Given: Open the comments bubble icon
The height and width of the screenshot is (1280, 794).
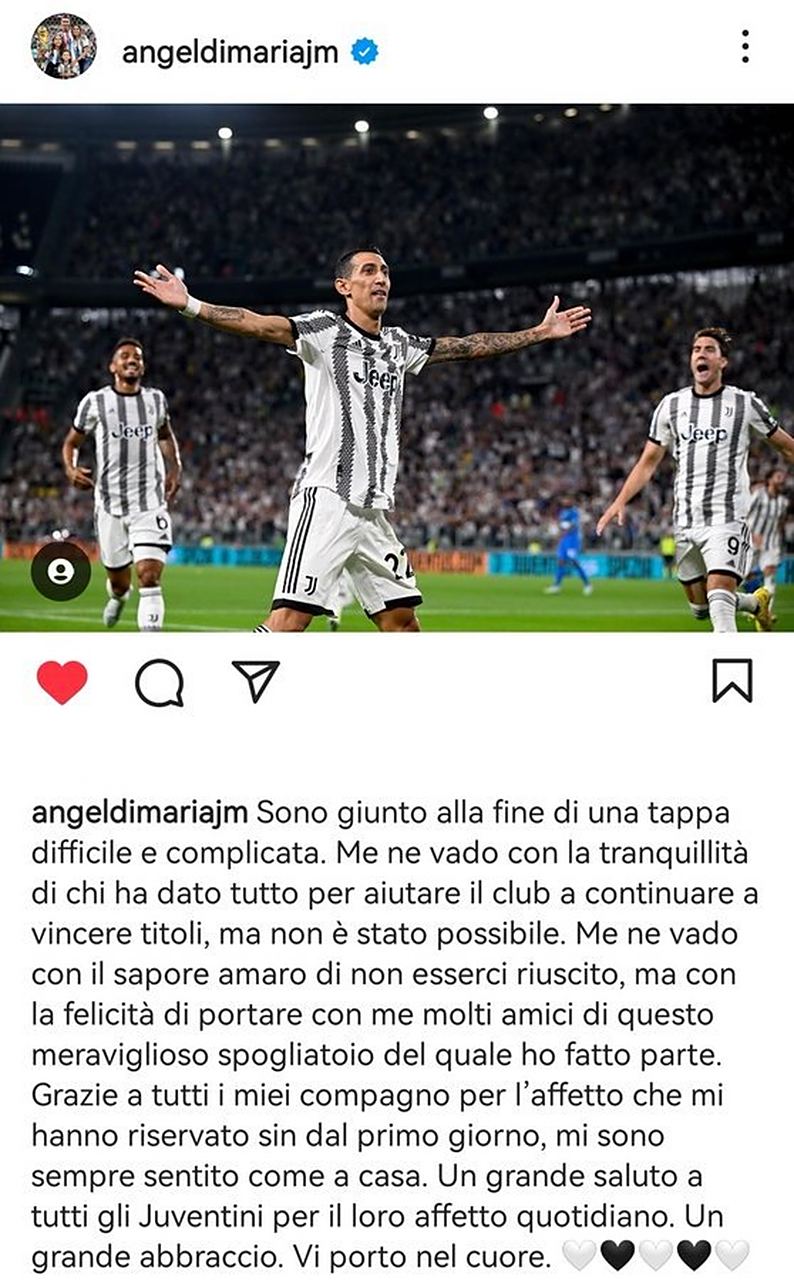Looking at the screenshot, I should pos(159,683).
